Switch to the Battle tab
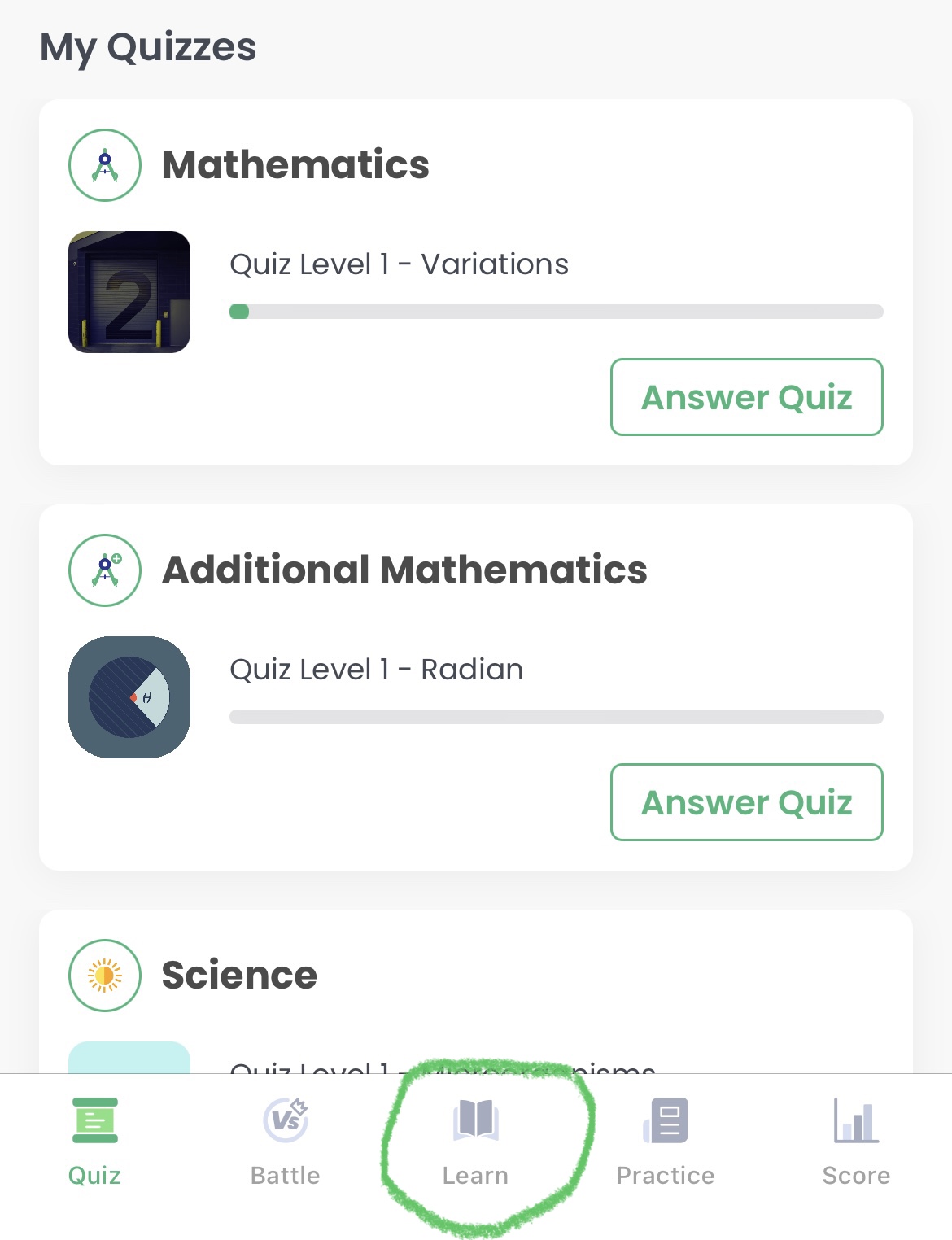This screenshot has height=1240, width=952. [285, 1143]
